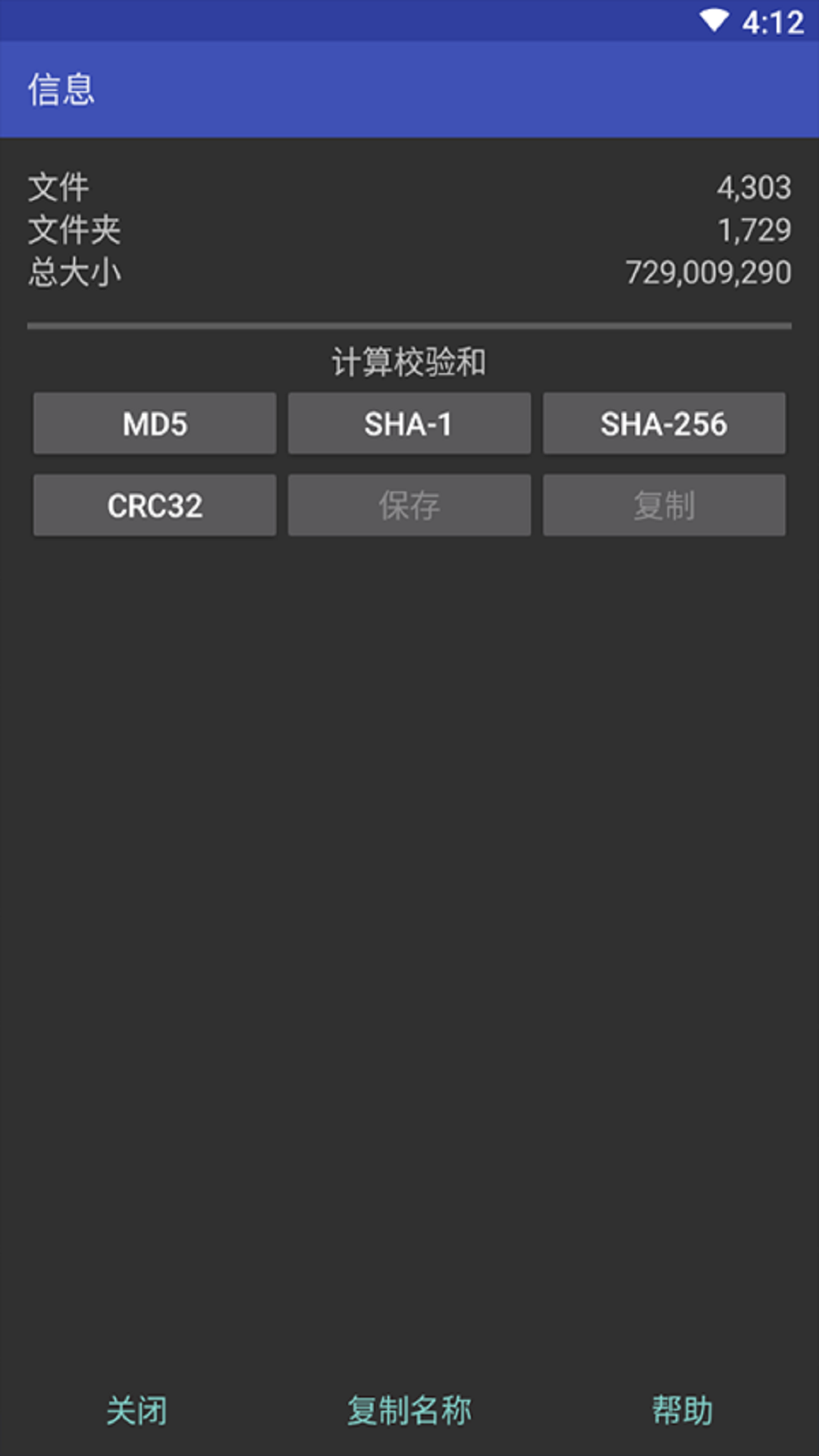This screenshot has width=819, height=1456.
Task: Open 帮助 for help
Action: (x=682, y=1410)
